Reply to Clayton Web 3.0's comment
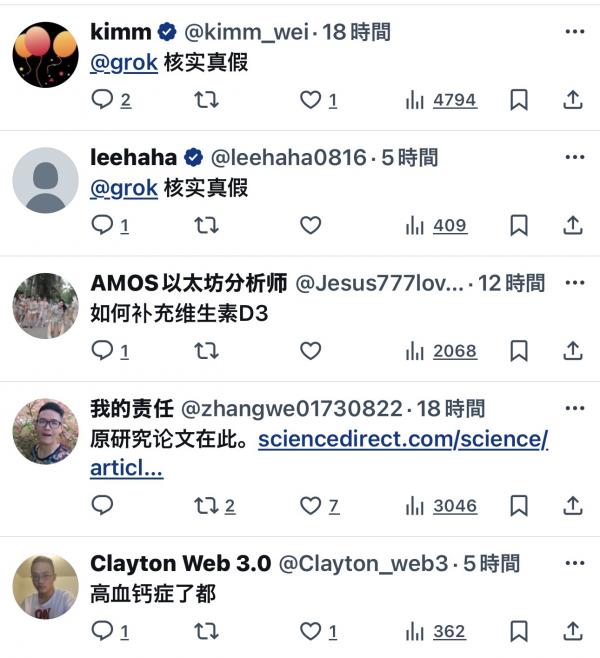The height and width of the screenshot is (658, 600). (x=103, y=631)
